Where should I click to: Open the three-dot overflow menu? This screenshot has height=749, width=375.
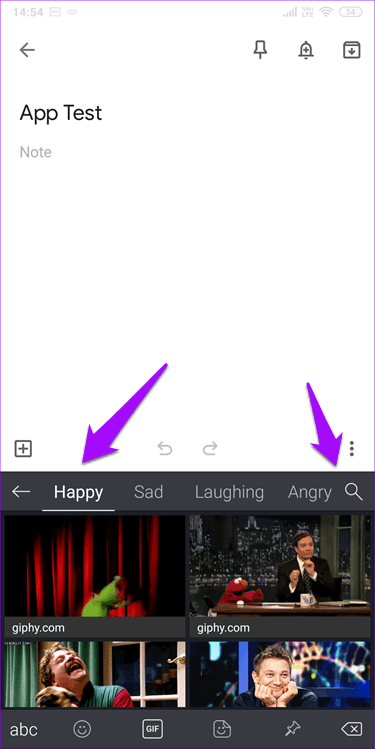pyautogui.click(x=352, y=448)
